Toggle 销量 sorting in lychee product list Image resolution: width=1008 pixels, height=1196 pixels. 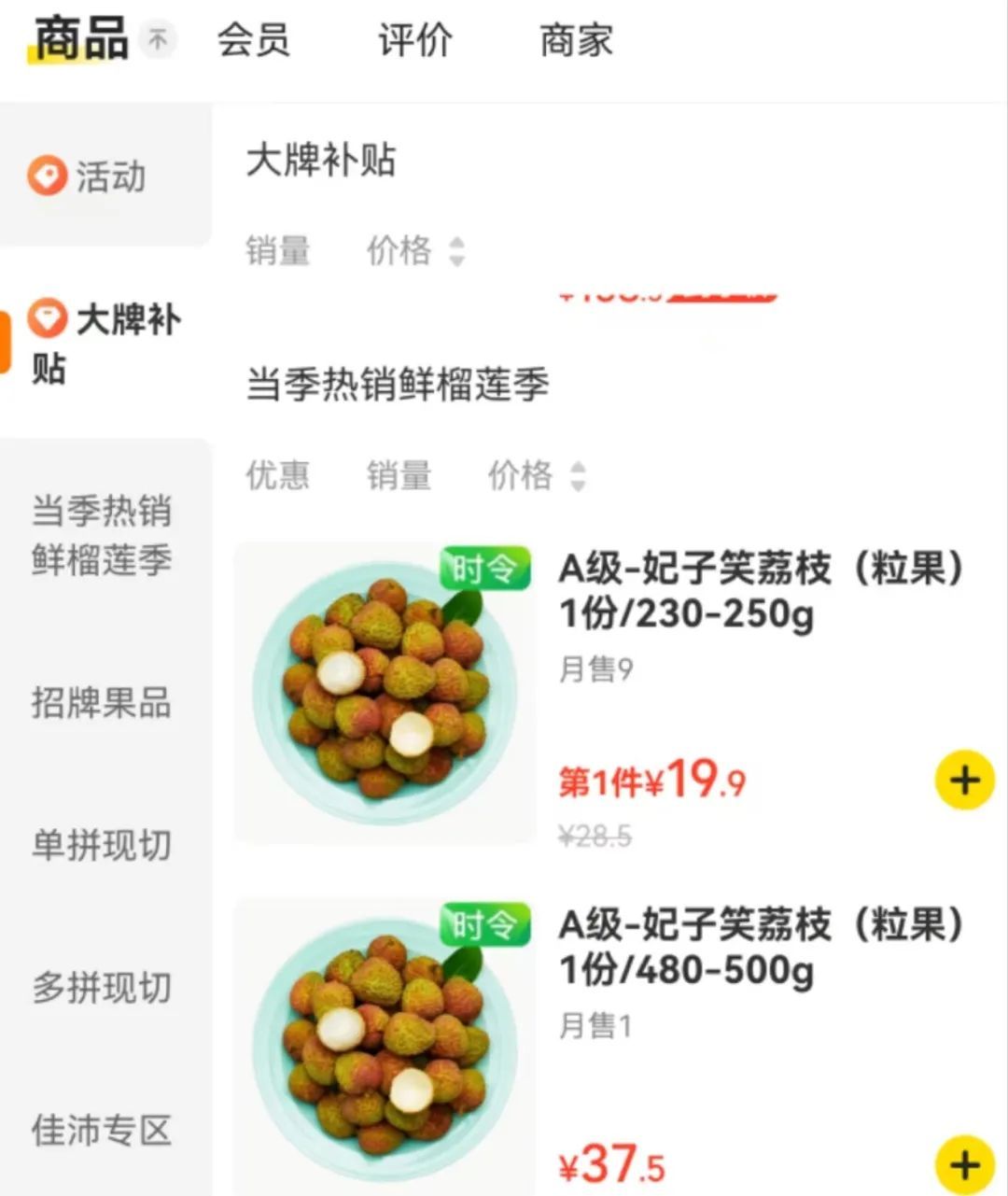(399, 476)
